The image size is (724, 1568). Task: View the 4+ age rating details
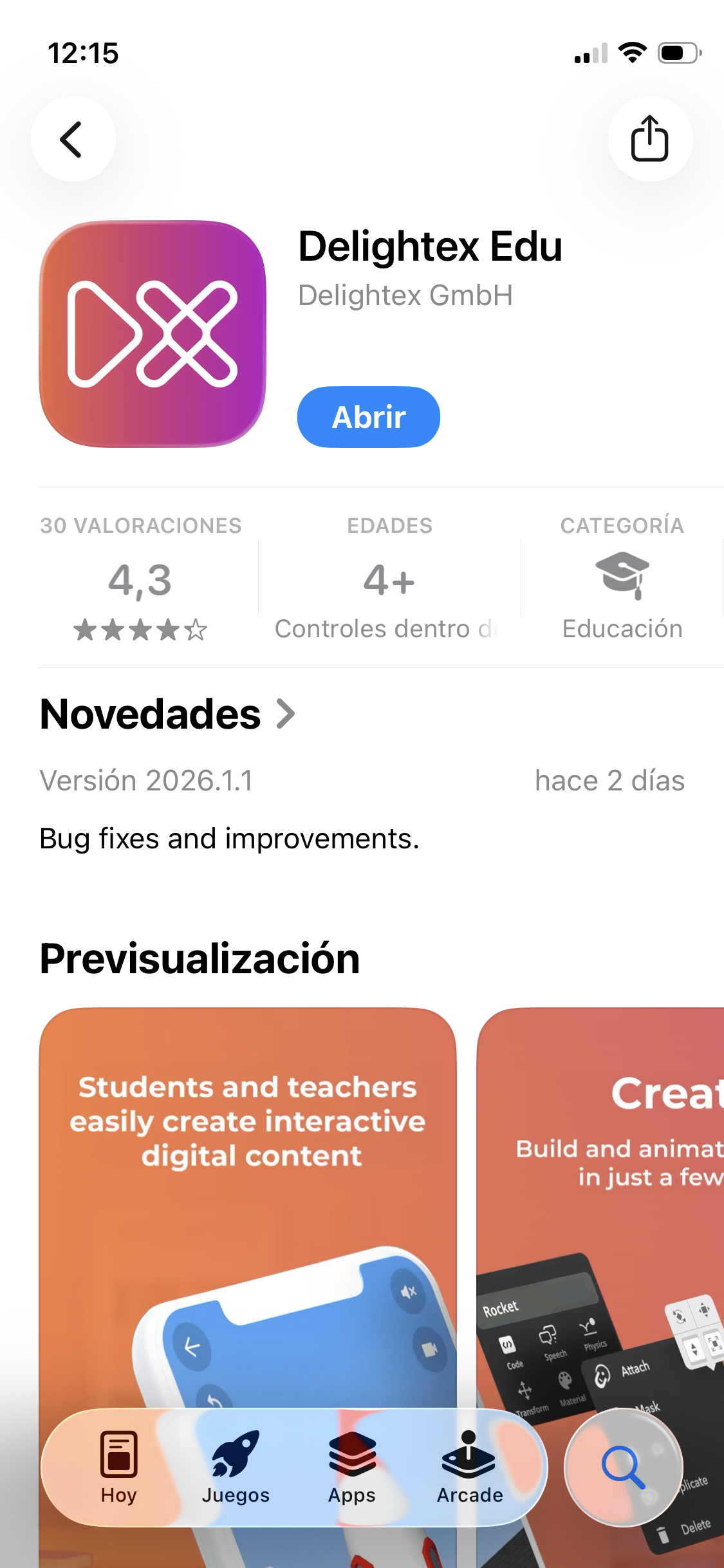(389, 579)
